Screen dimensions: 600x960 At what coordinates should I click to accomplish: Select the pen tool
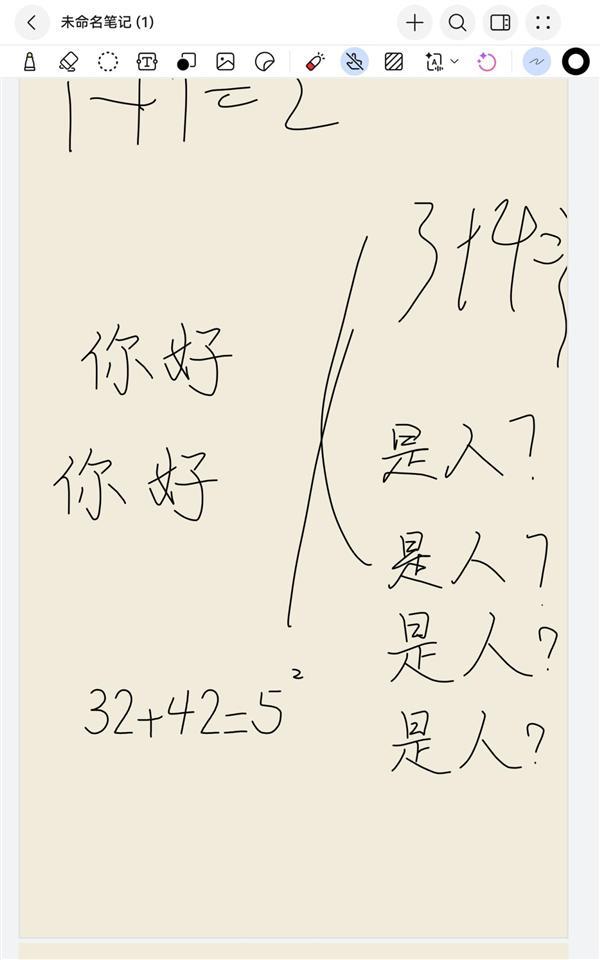[x=30, y=62]
